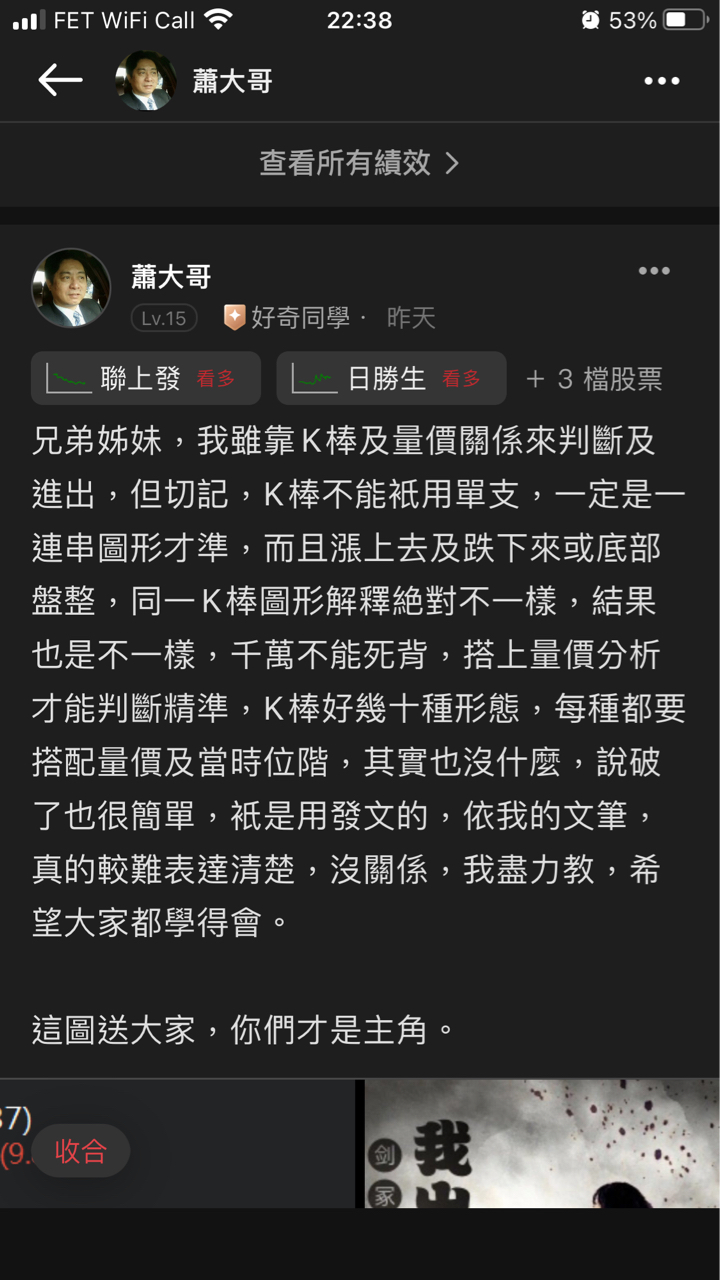720x1280 pixels.
Task: Select the 聯上發 stock chip
Action: 146,378
